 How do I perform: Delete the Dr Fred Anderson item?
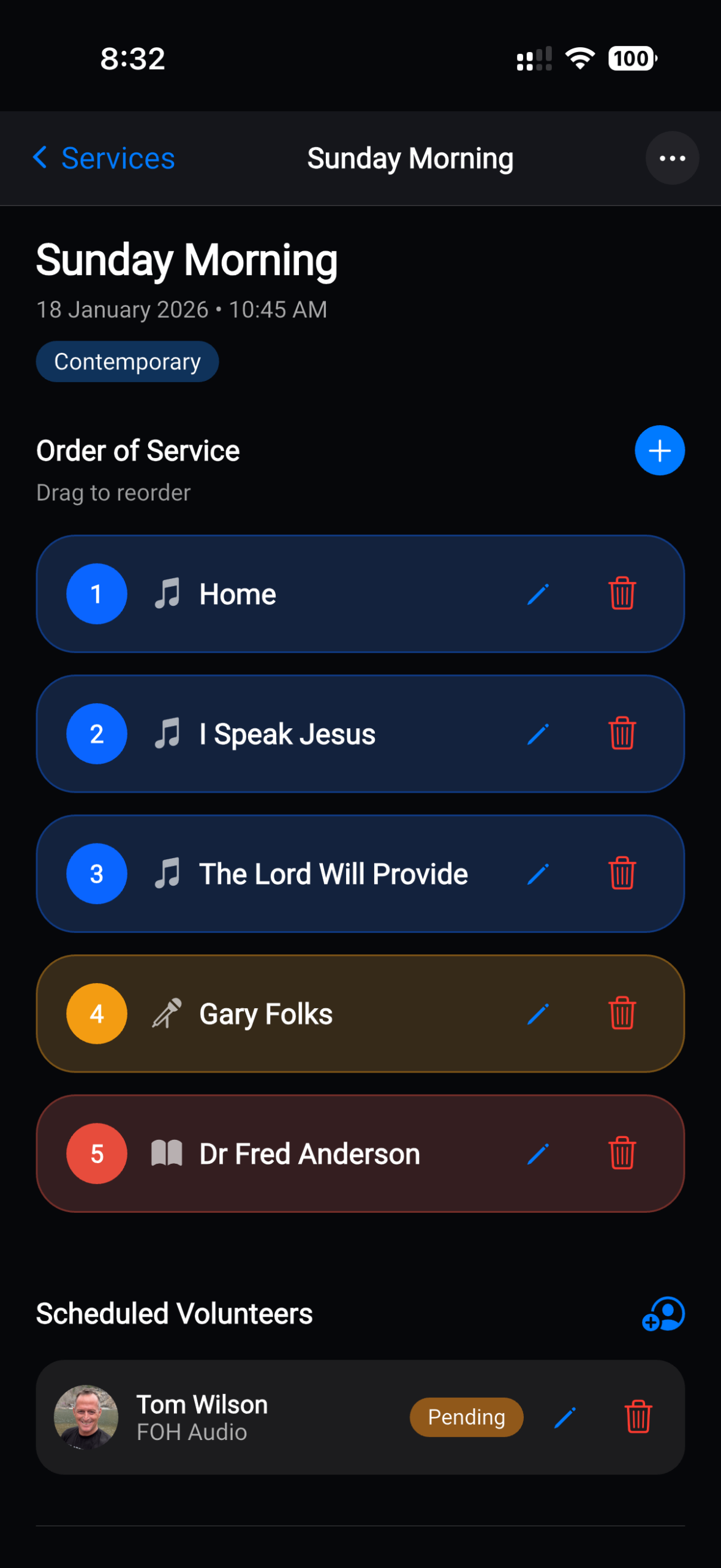(x=622, y=1153)
